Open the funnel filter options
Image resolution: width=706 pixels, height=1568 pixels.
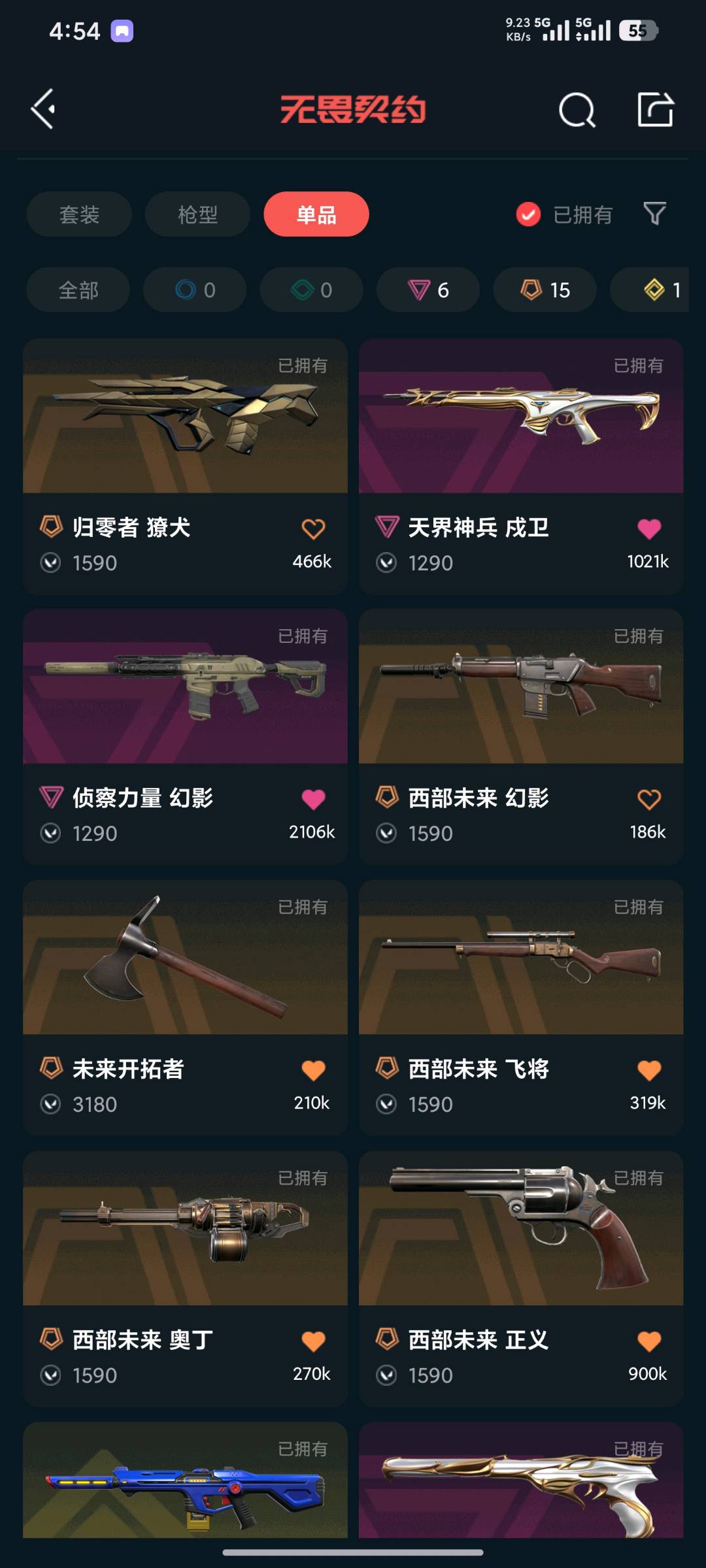coord(654,214)
